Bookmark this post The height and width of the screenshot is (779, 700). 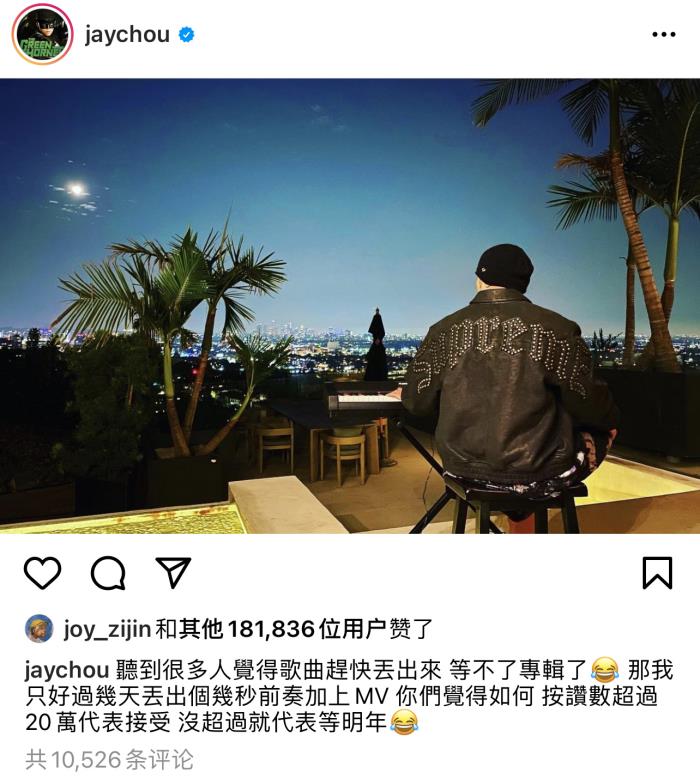click(656, 572)
